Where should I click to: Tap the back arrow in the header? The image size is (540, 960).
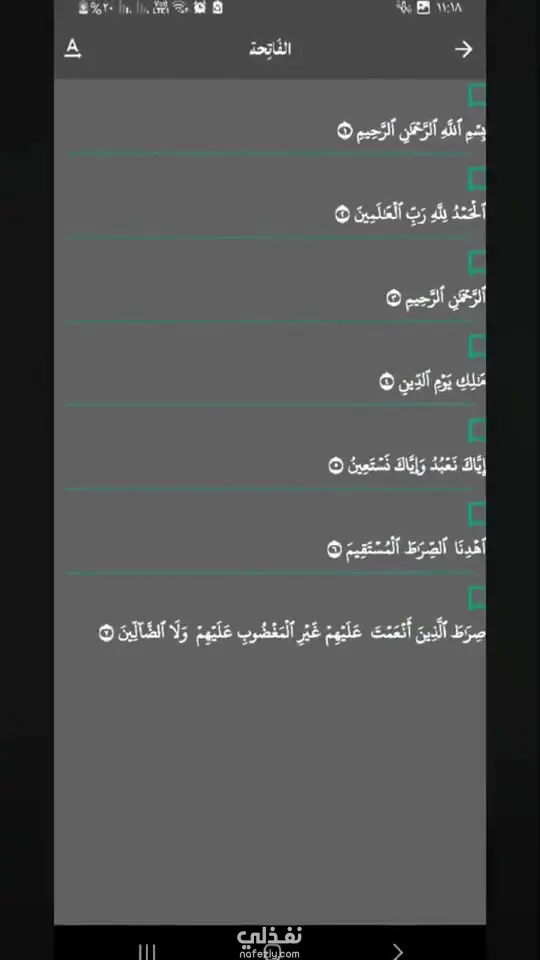[463, 49]
